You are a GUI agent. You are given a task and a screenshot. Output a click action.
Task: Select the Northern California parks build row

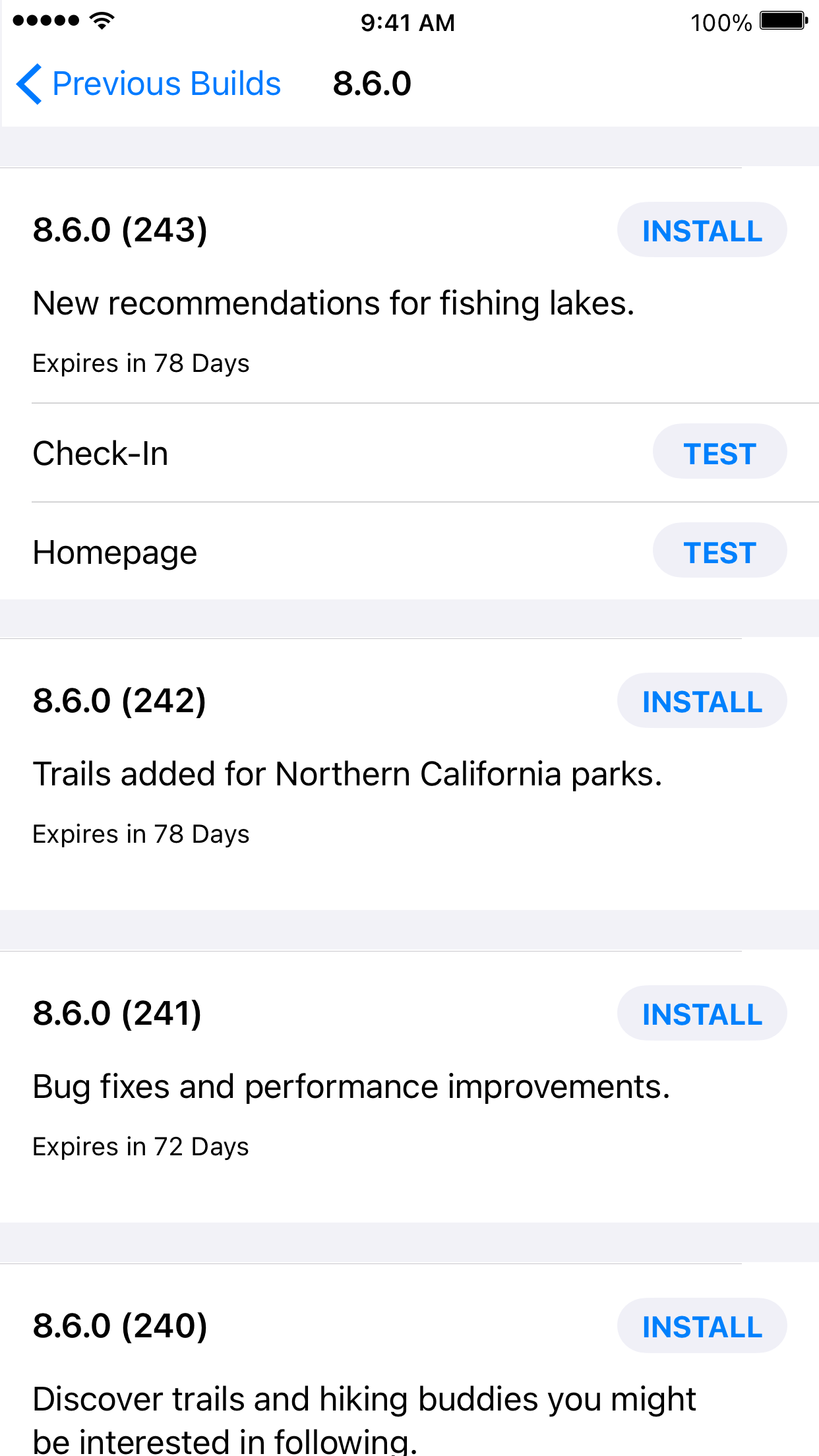click(349, 774)
